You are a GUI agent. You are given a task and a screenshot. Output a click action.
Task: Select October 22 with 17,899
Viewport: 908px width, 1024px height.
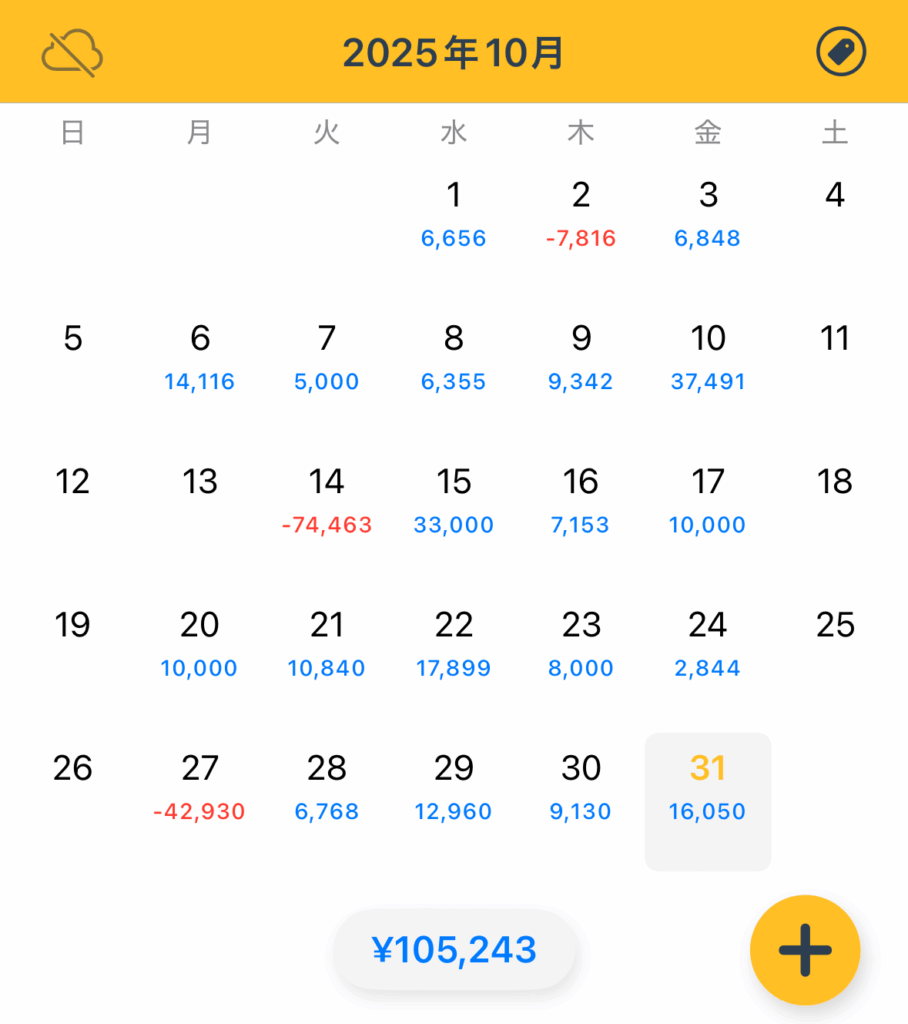tap(454, 643)
